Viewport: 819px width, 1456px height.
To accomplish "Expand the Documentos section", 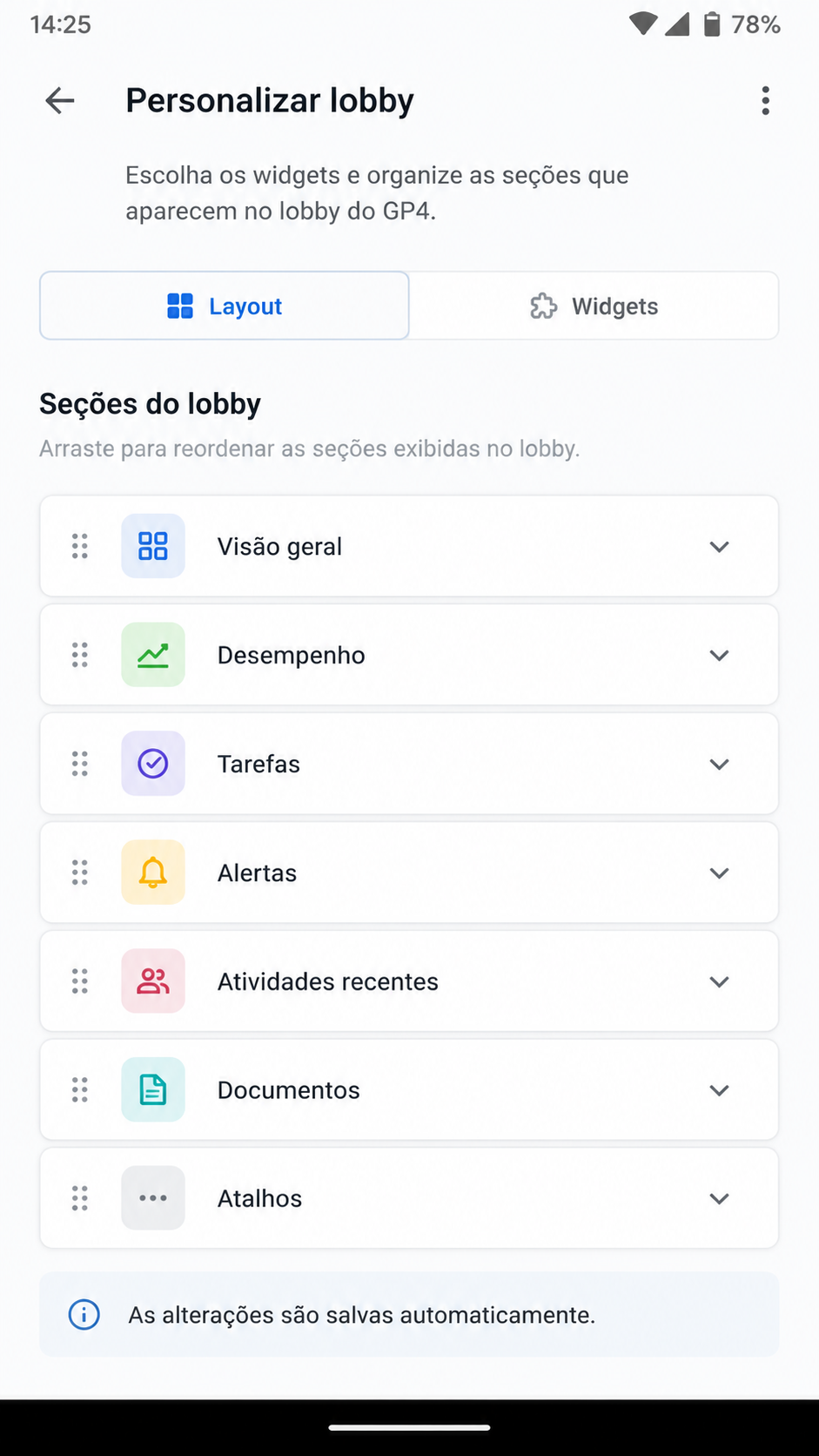I will click(719, 1090).
